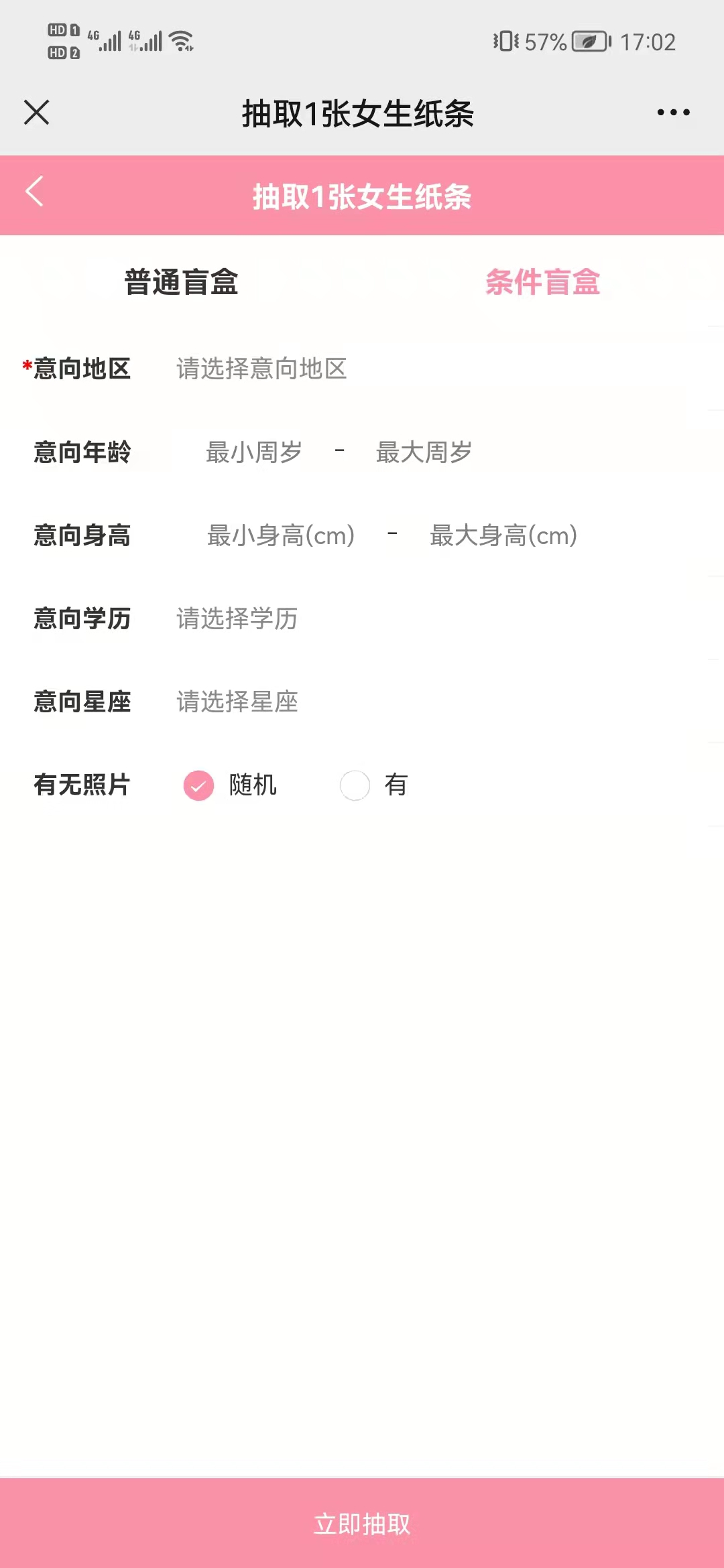Choose 意向地区 from the region picker
724x1568 pixels.
click(x=261, y=369)
